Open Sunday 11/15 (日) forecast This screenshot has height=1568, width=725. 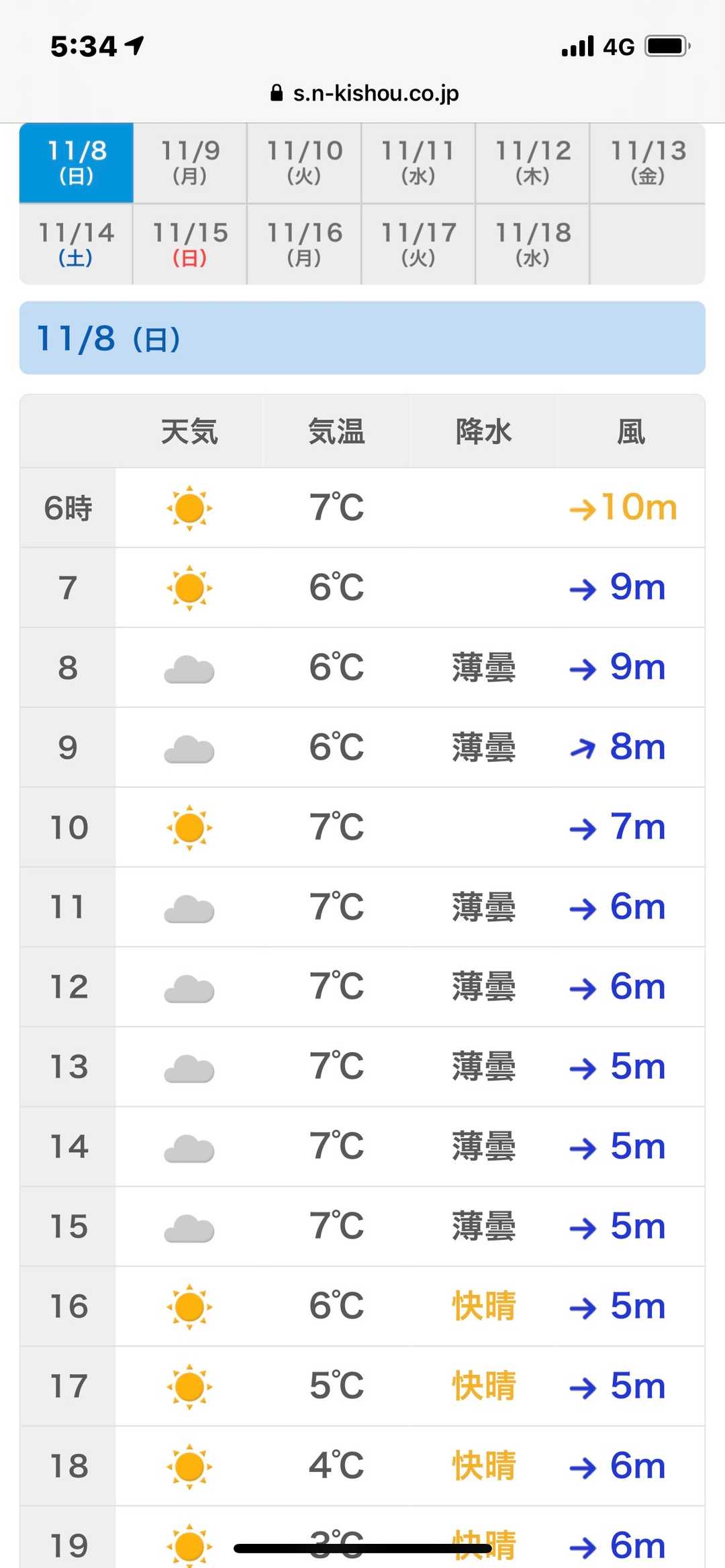[x=190, y=244]
